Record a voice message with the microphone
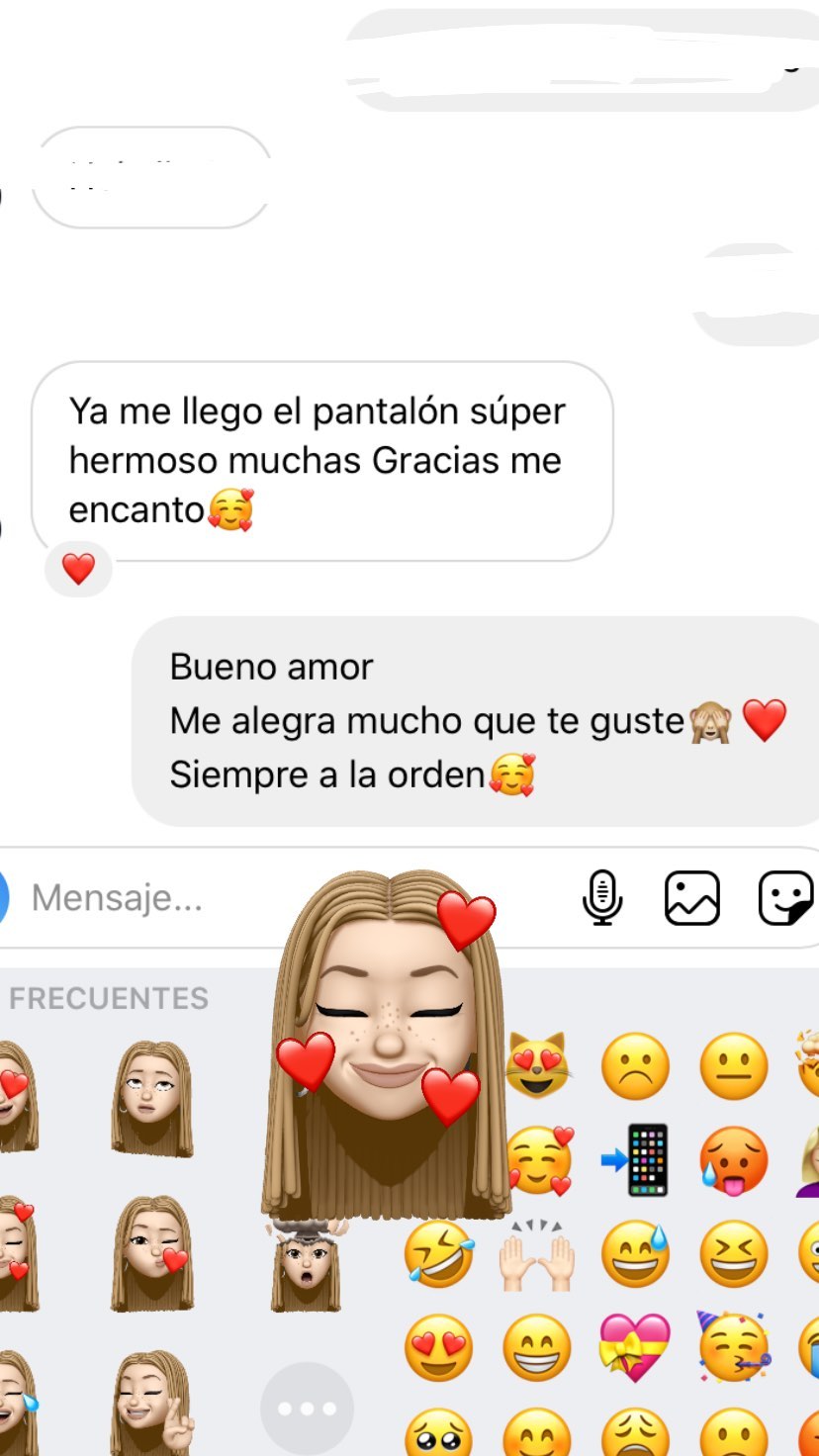Viewport: 819px width, 1456px height. click(601, 898)
